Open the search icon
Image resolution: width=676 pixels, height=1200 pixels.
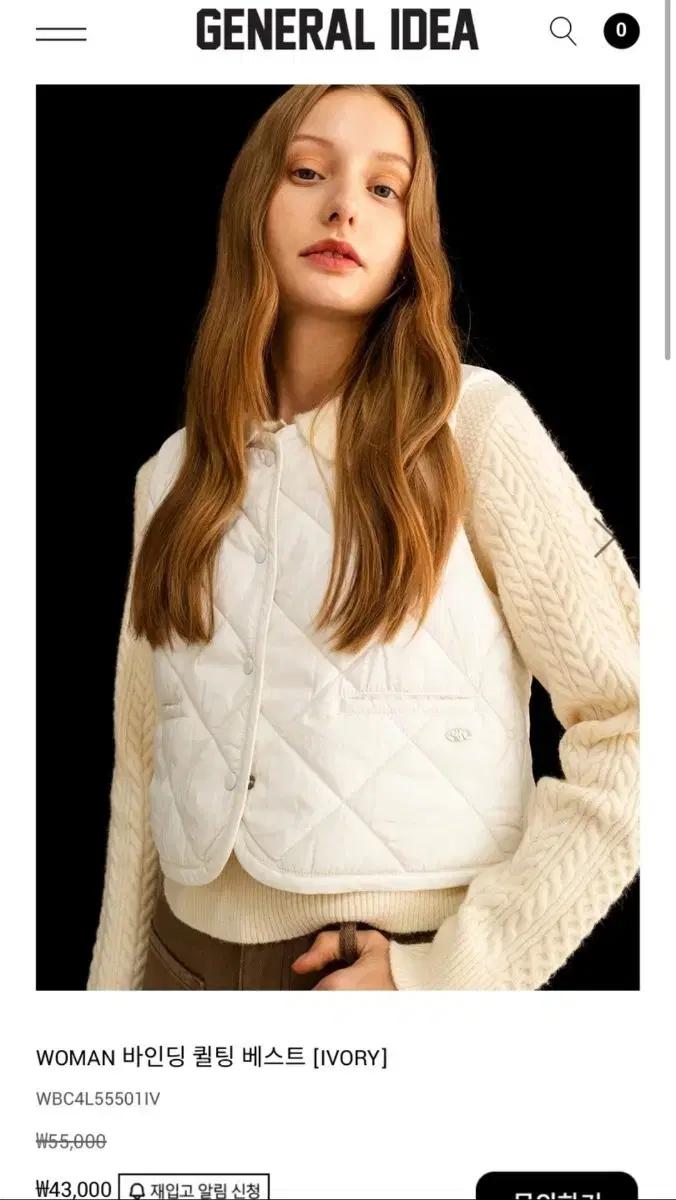pos(563,31)
